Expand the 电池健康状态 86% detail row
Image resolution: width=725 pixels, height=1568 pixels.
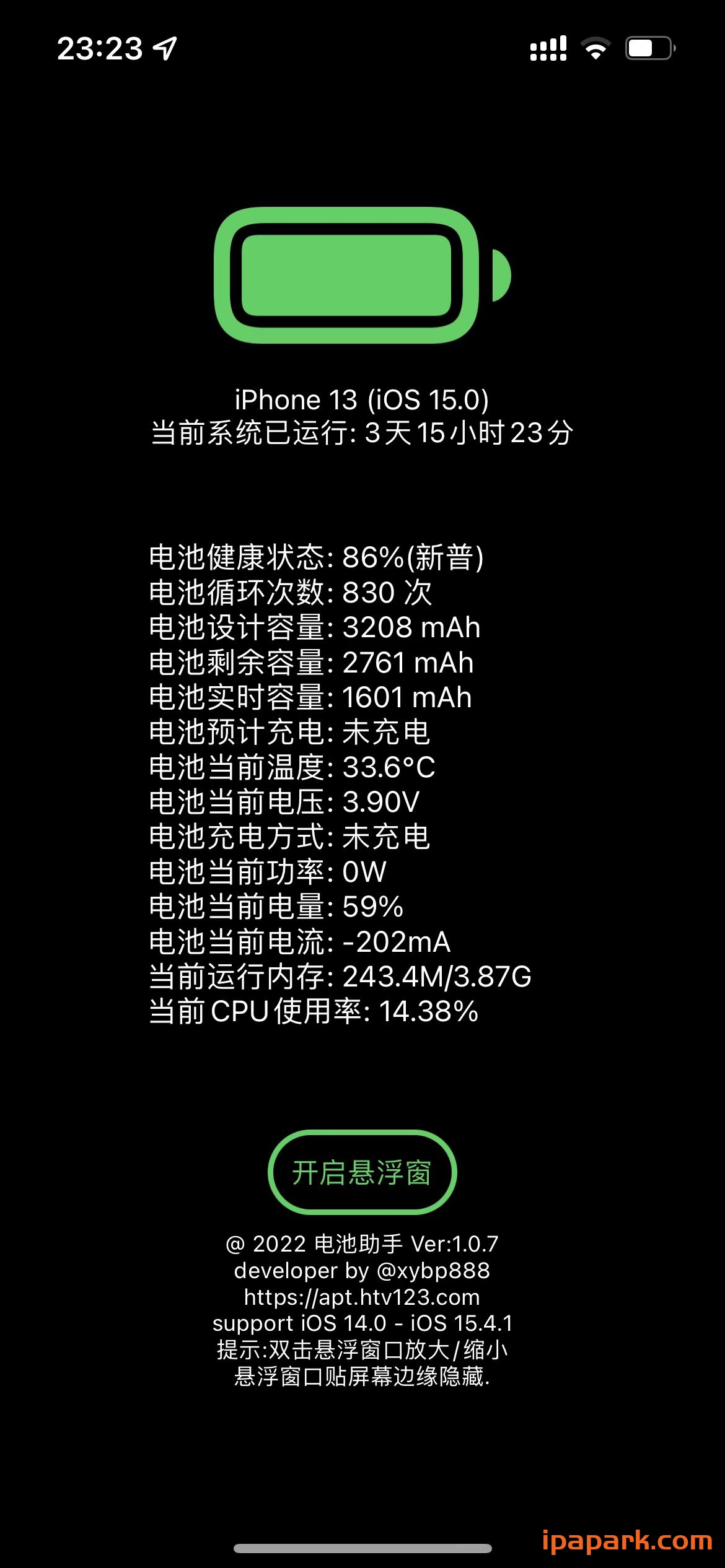tap(315, 559)
